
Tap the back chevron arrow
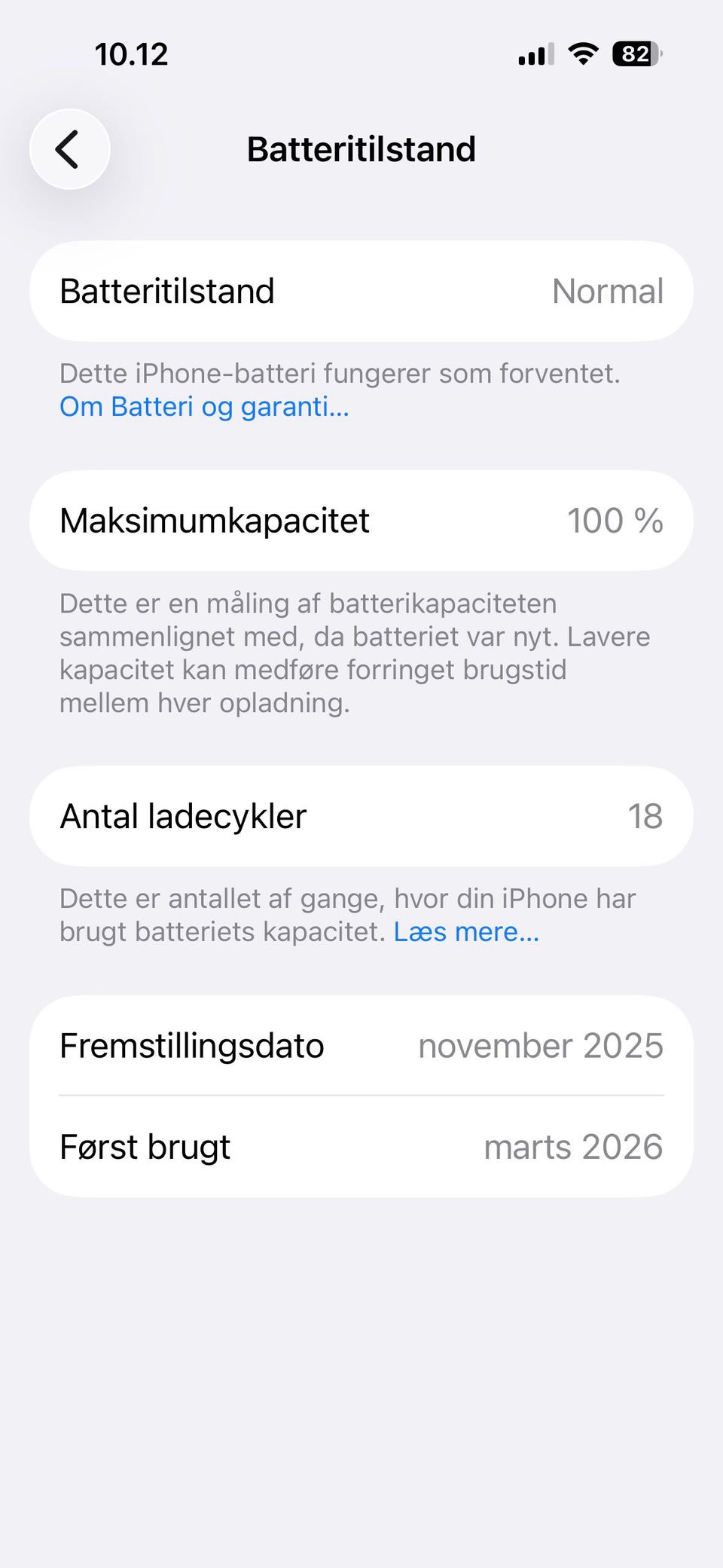coord(69,148)
